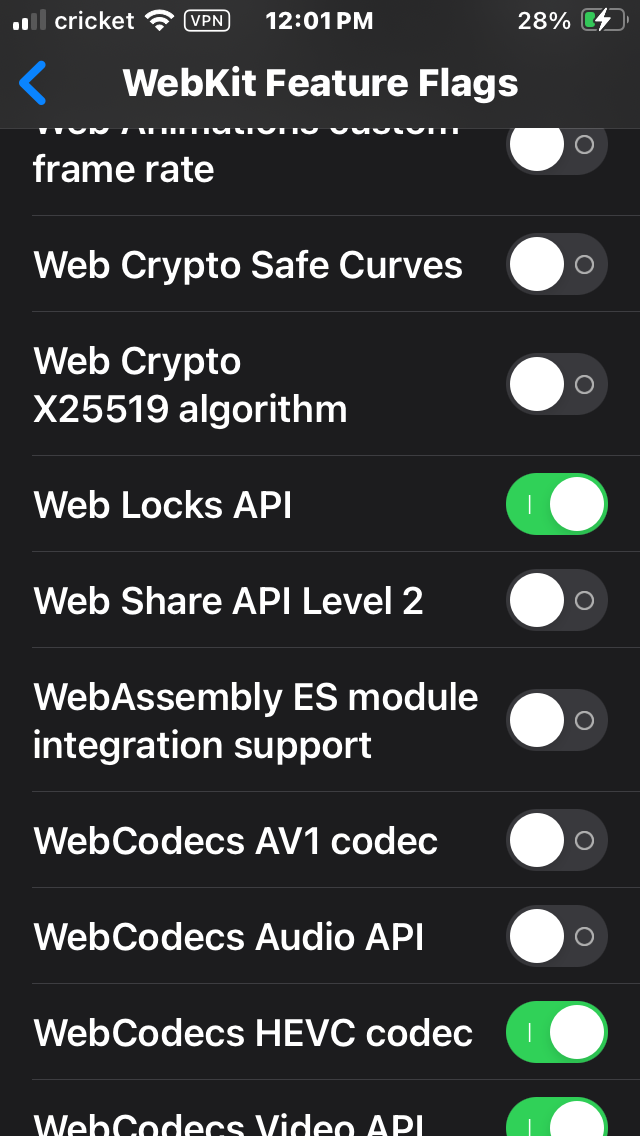
Task: Enable WebCodecs AV1 codec
Action: point(556,840)
